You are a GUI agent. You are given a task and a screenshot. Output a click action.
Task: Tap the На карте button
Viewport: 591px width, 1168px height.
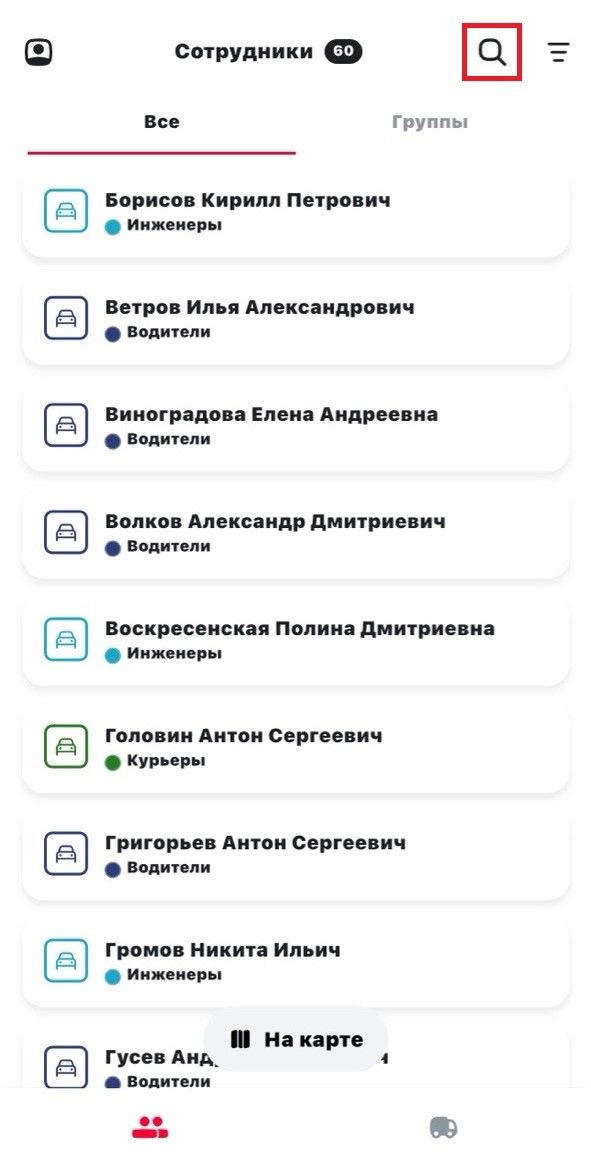click(296, 1039)
